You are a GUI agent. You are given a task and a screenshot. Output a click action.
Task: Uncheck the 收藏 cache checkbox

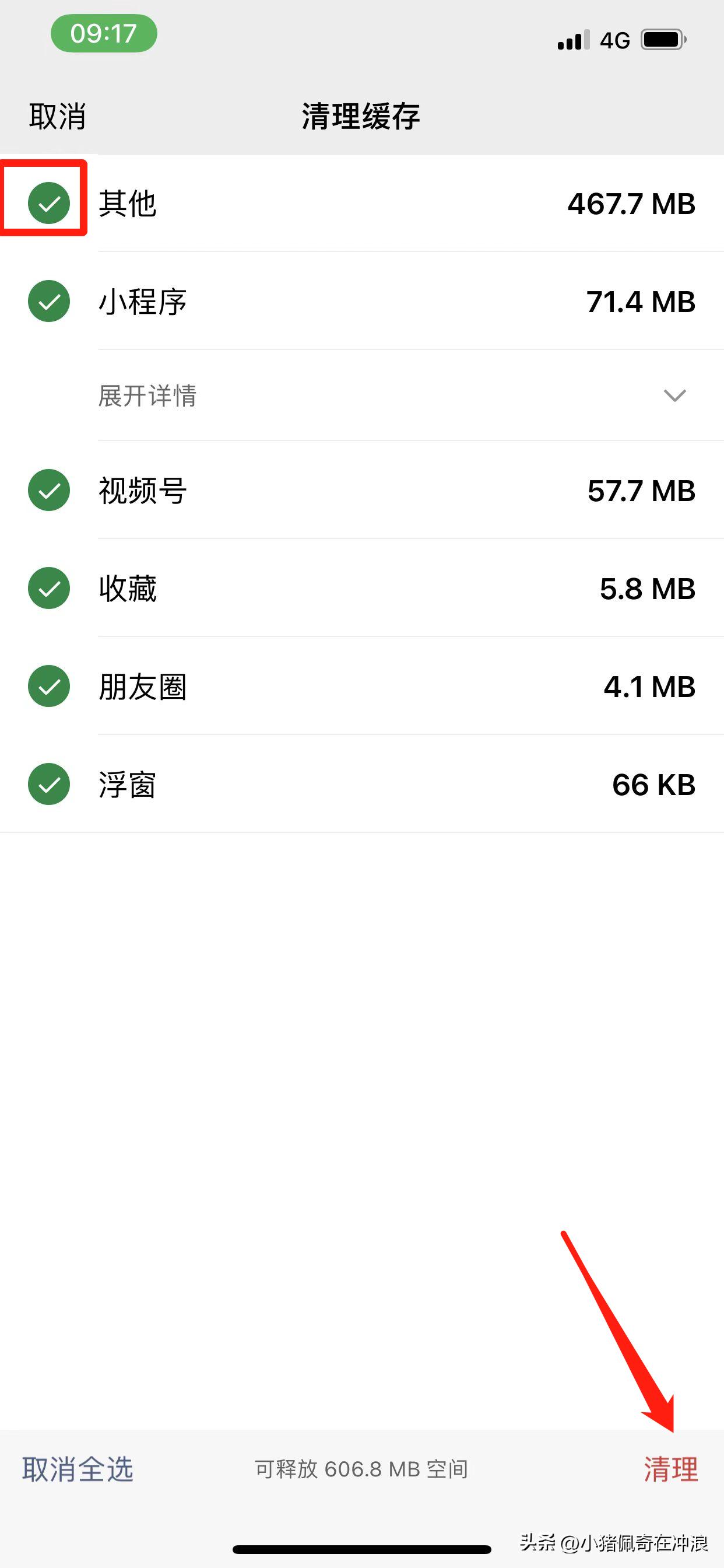point(48,588)
